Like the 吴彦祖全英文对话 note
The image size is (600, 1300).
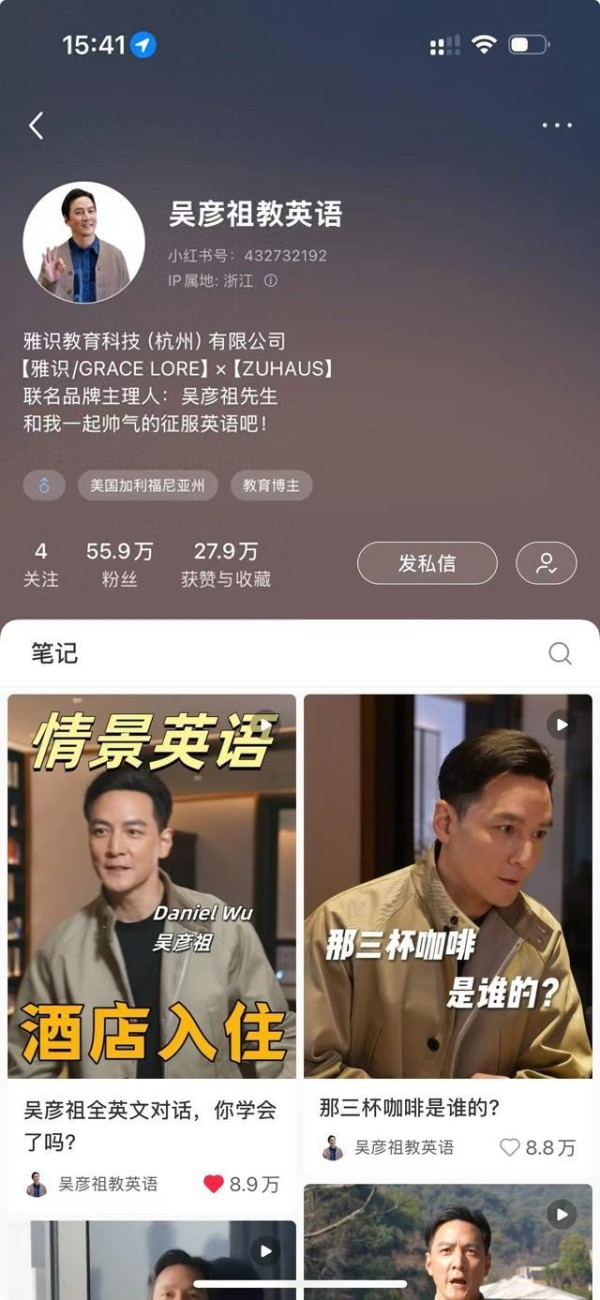point(214,1184)
